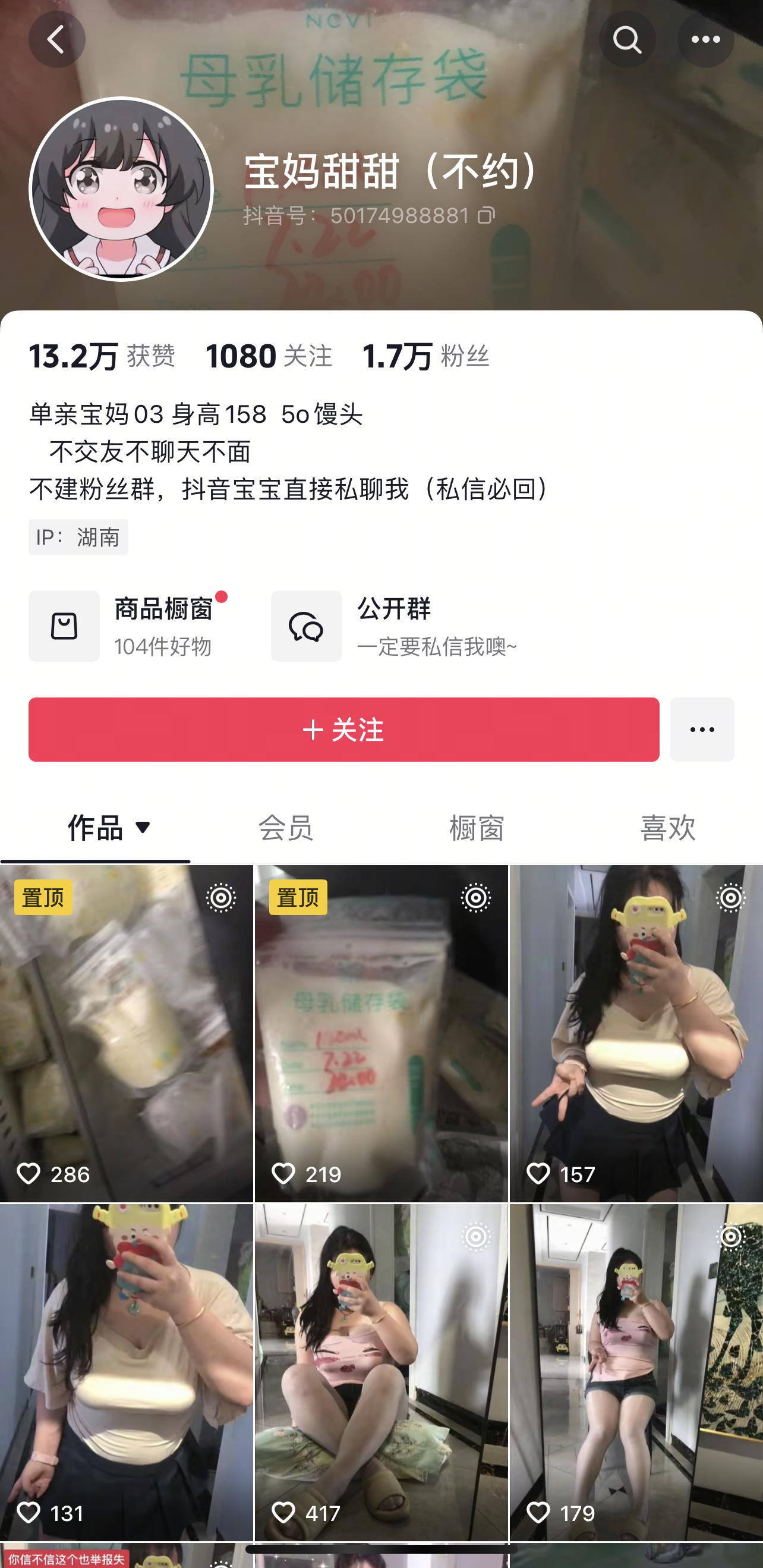
Task: Open the 公开群 entry
Action: coord(395,626)
